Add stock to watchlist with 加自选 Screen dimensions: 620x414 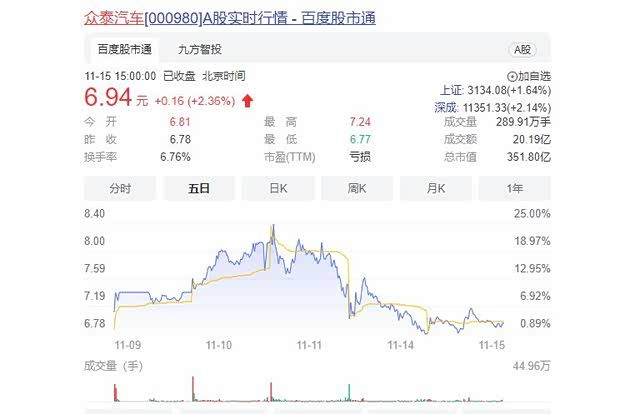(530, 76)
